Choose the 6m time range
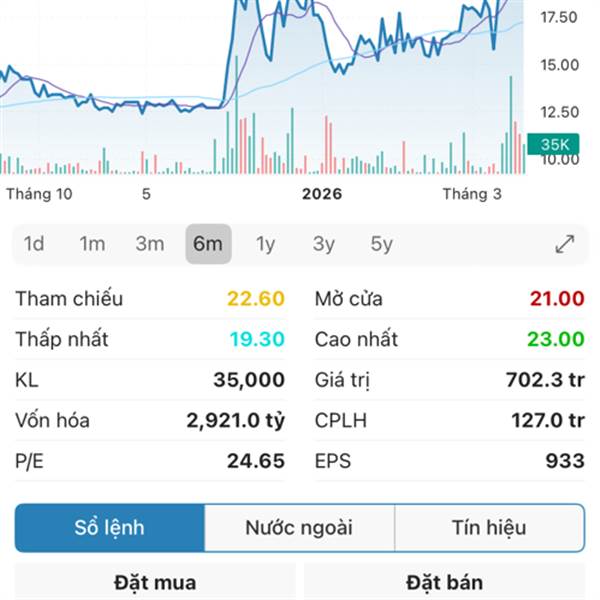 (208, 244)
